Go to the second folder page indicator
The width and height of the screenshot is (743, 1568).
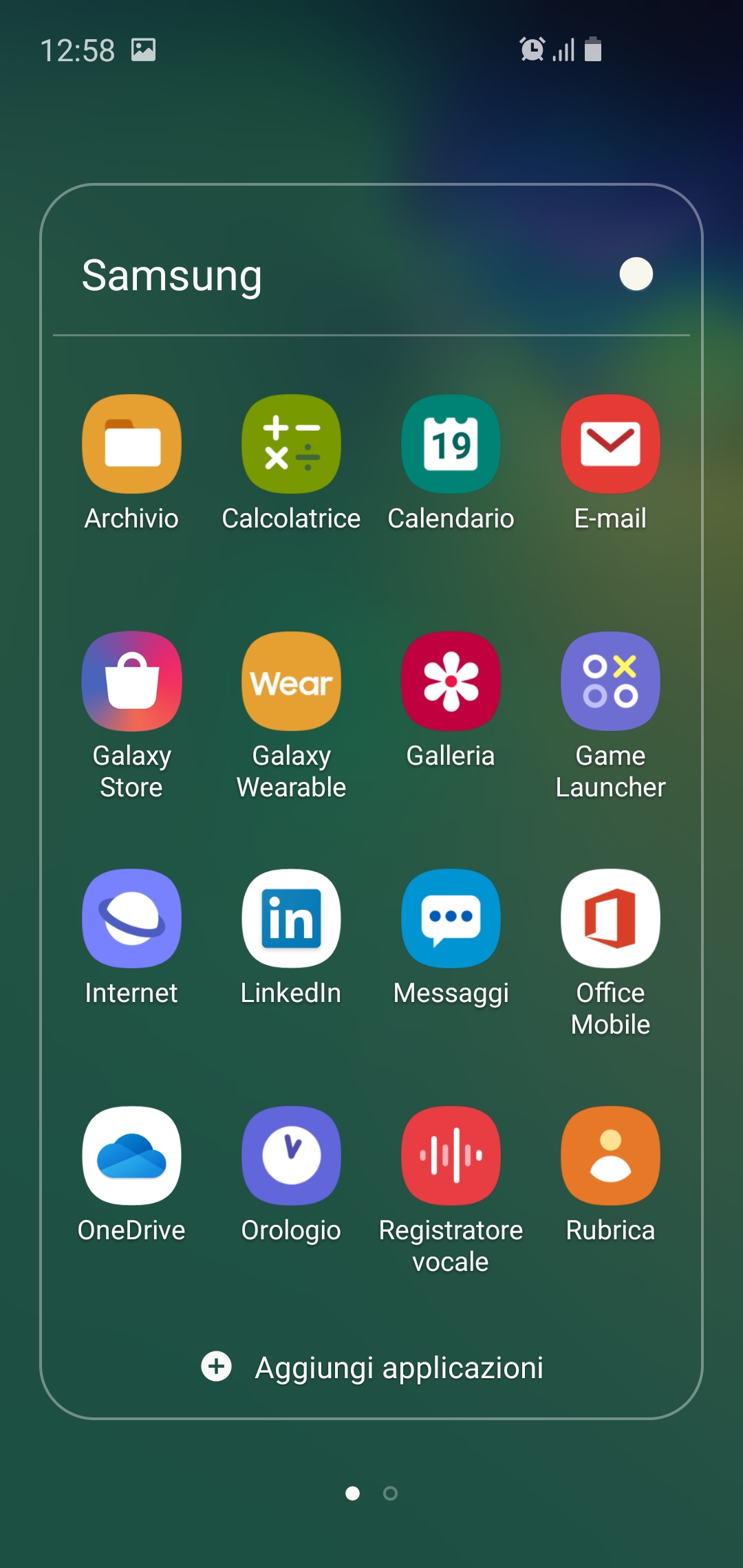pyautogui.click(x=390, y=1493)
